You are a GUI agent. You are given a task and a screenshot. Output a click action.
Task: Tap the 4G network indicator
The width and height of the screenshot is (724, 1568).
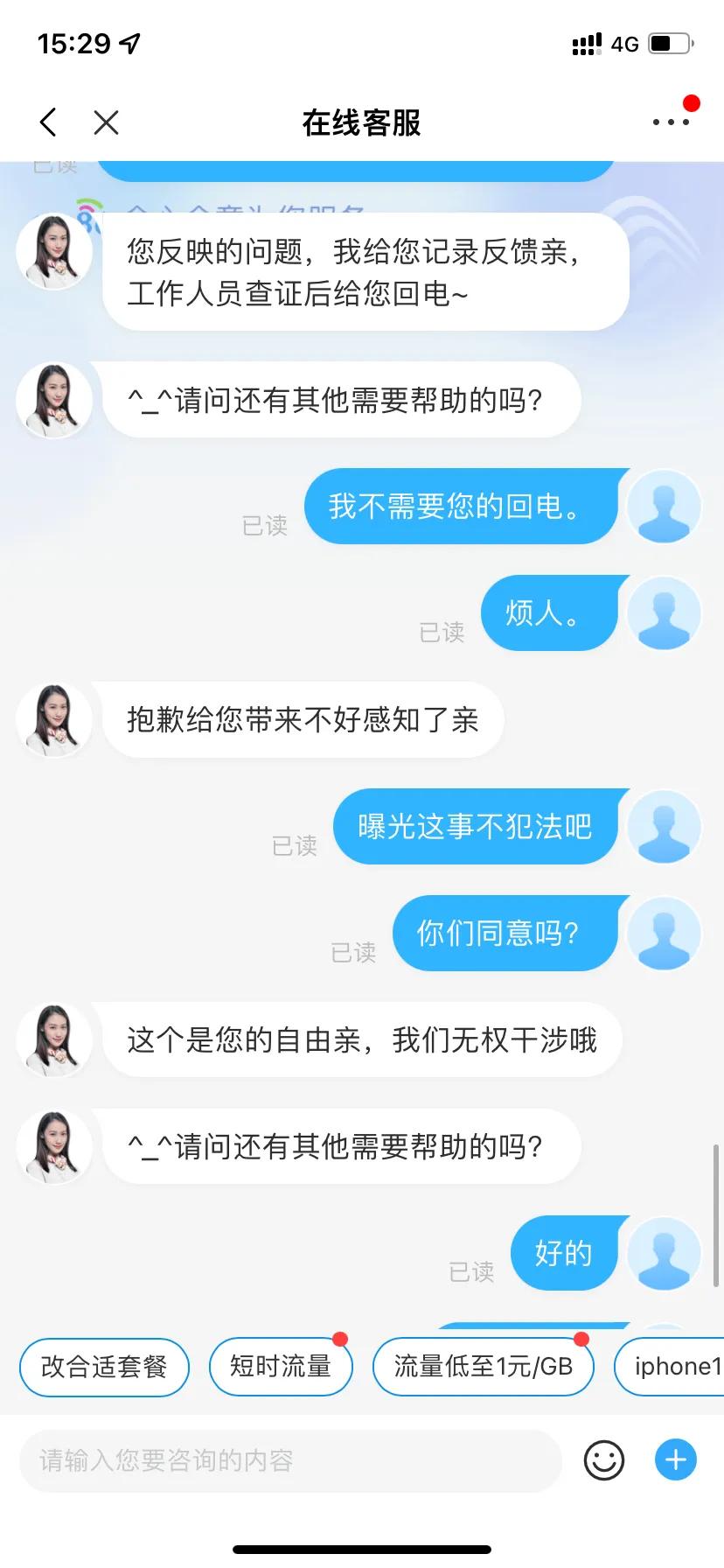pyautogui.click(x=623, y=44)
